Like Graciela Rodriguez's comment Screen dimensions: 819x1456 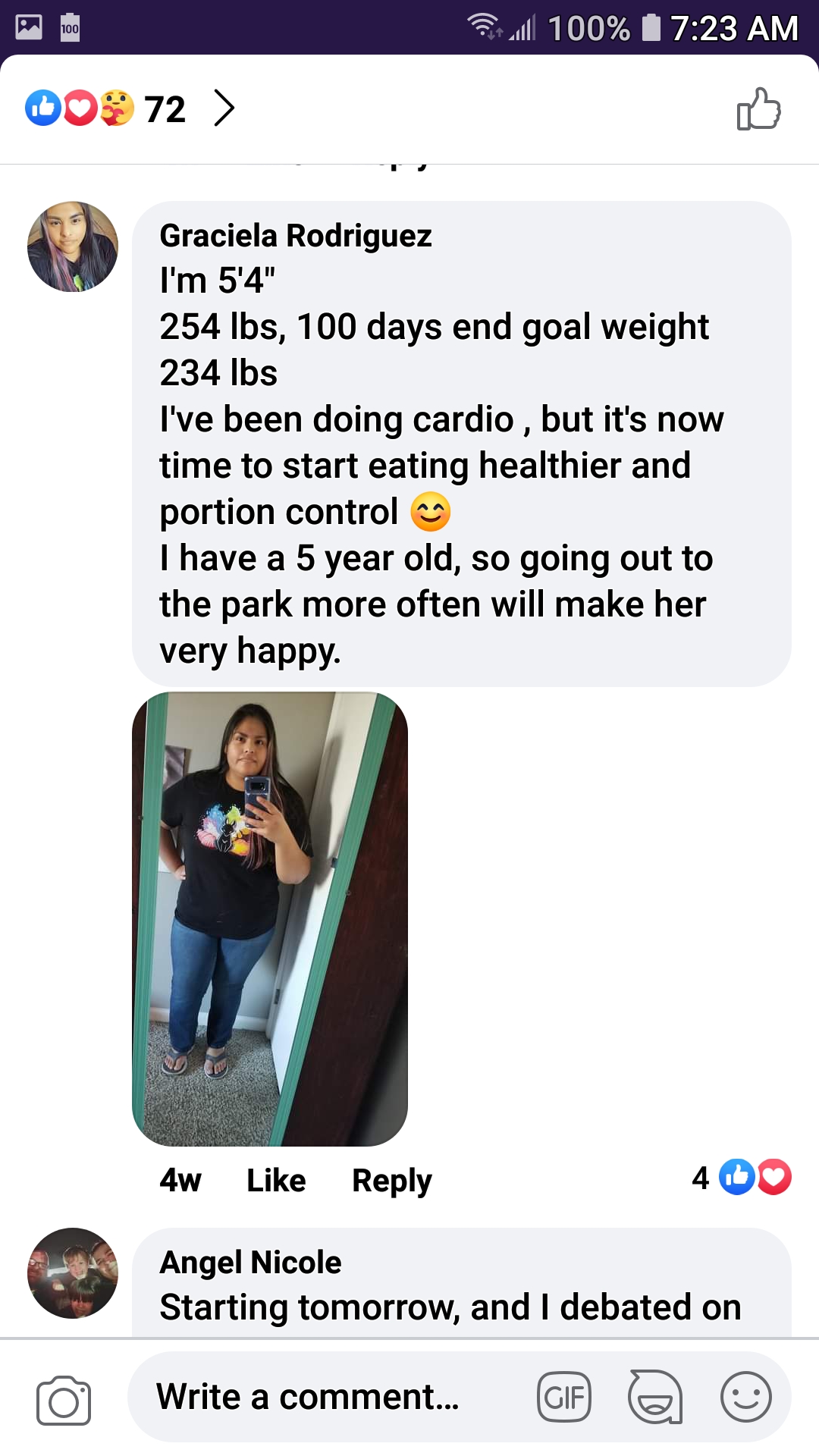click(x=276, y=1180)
